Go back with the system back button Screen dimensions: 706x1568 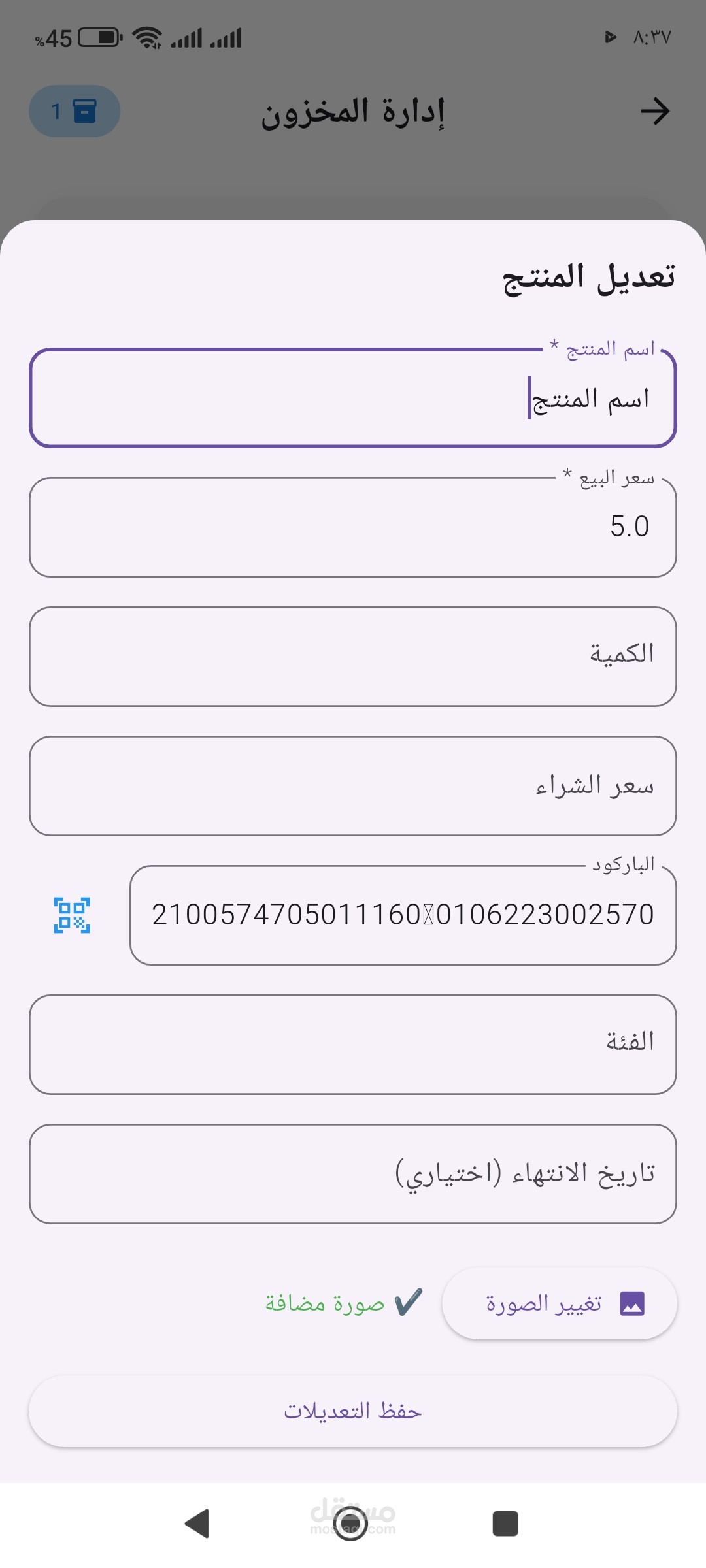click(x=197, y=1524)
